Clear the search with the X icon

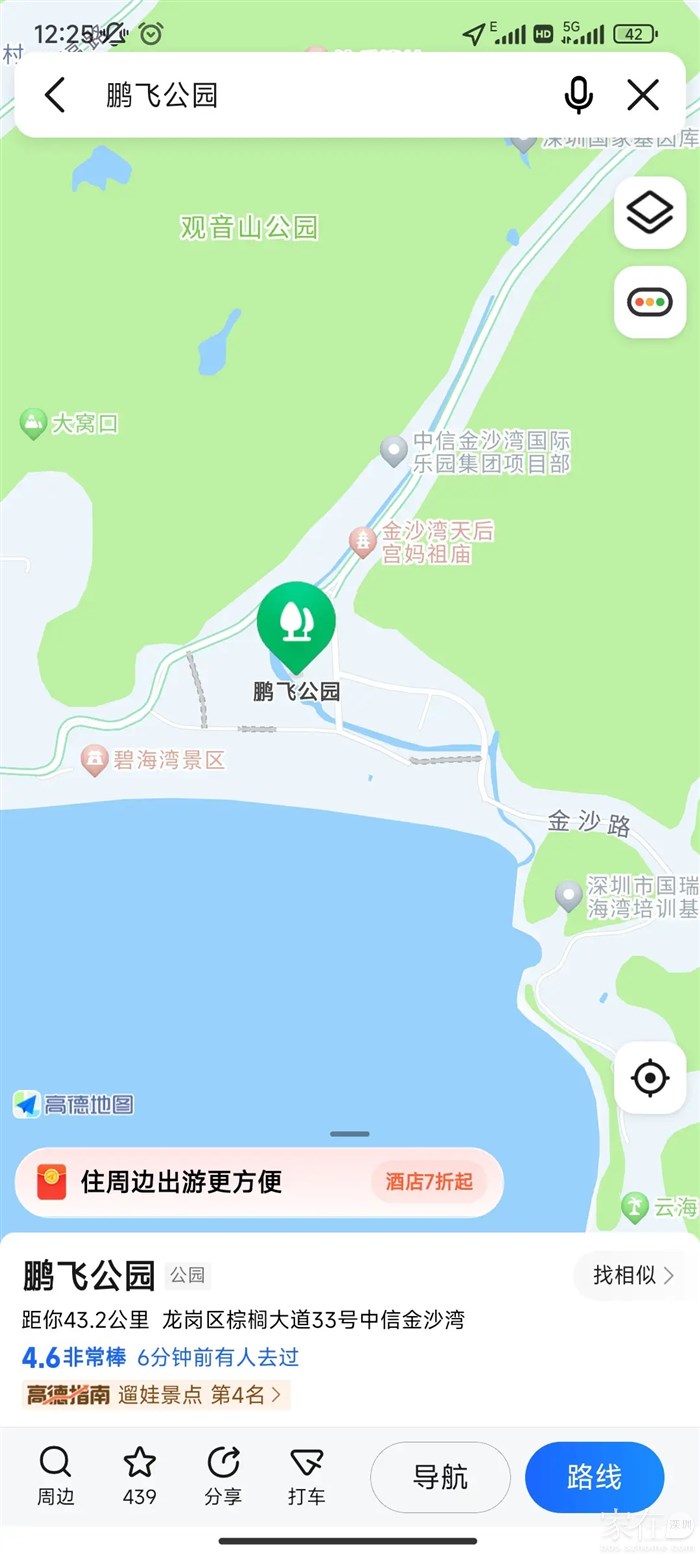(x=643, y=95)
